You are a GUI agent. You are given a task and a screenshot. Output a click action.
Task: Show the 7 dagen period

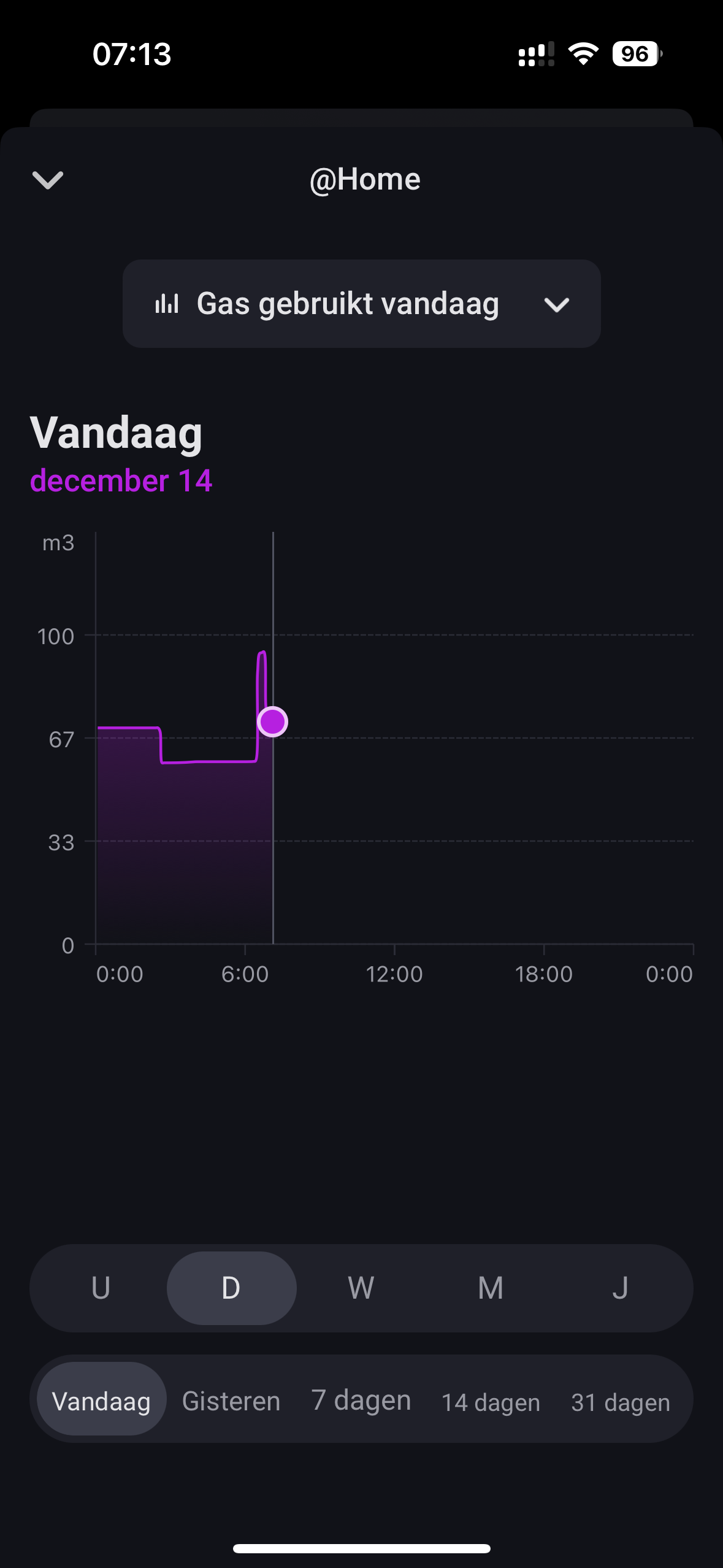[361, 1402]
